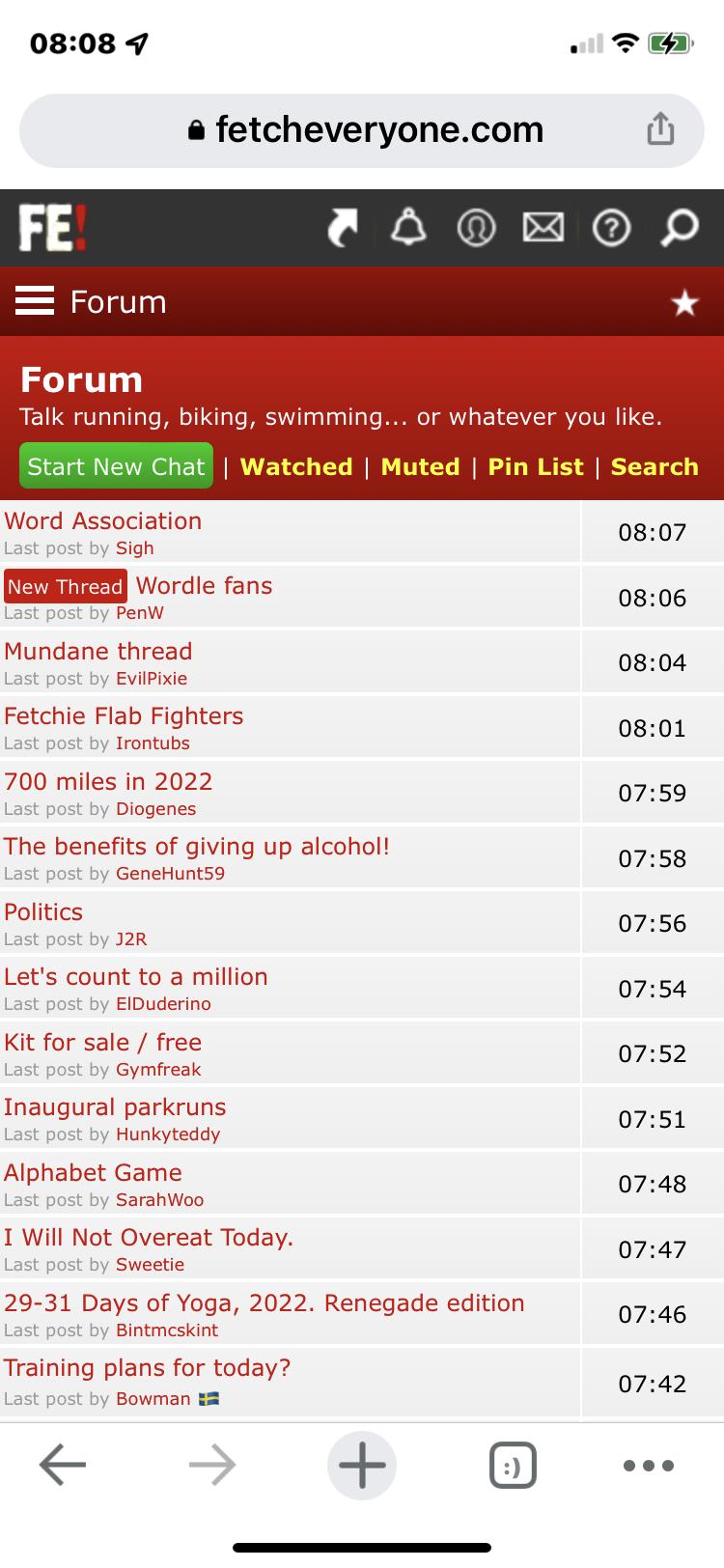Image resolution: width=724 pixels, height=1568 pixels.
Task: Open the help question mark icon
Action: coord(611,228)
